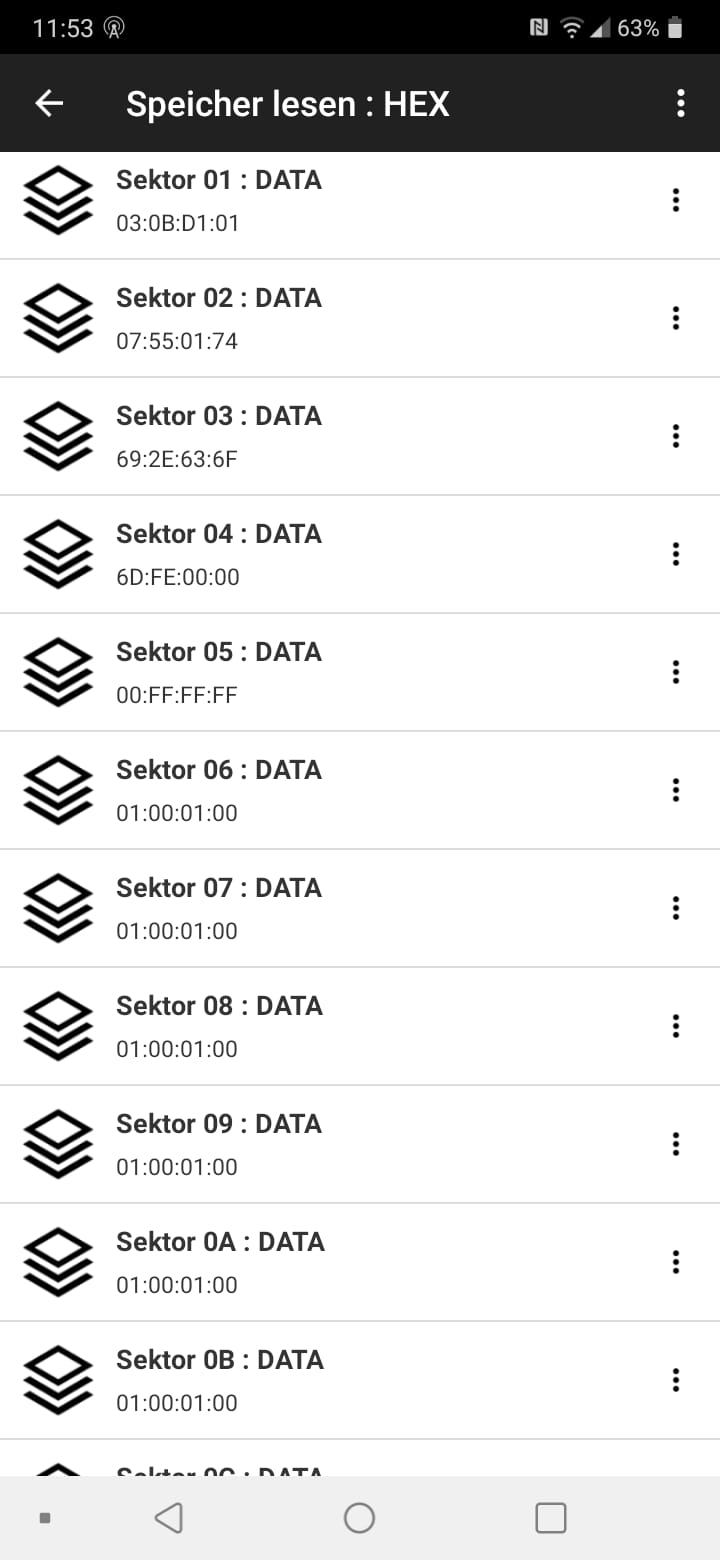Open the Sektor 01 : DATA row
720x1560 pixels.
(300, 200)
